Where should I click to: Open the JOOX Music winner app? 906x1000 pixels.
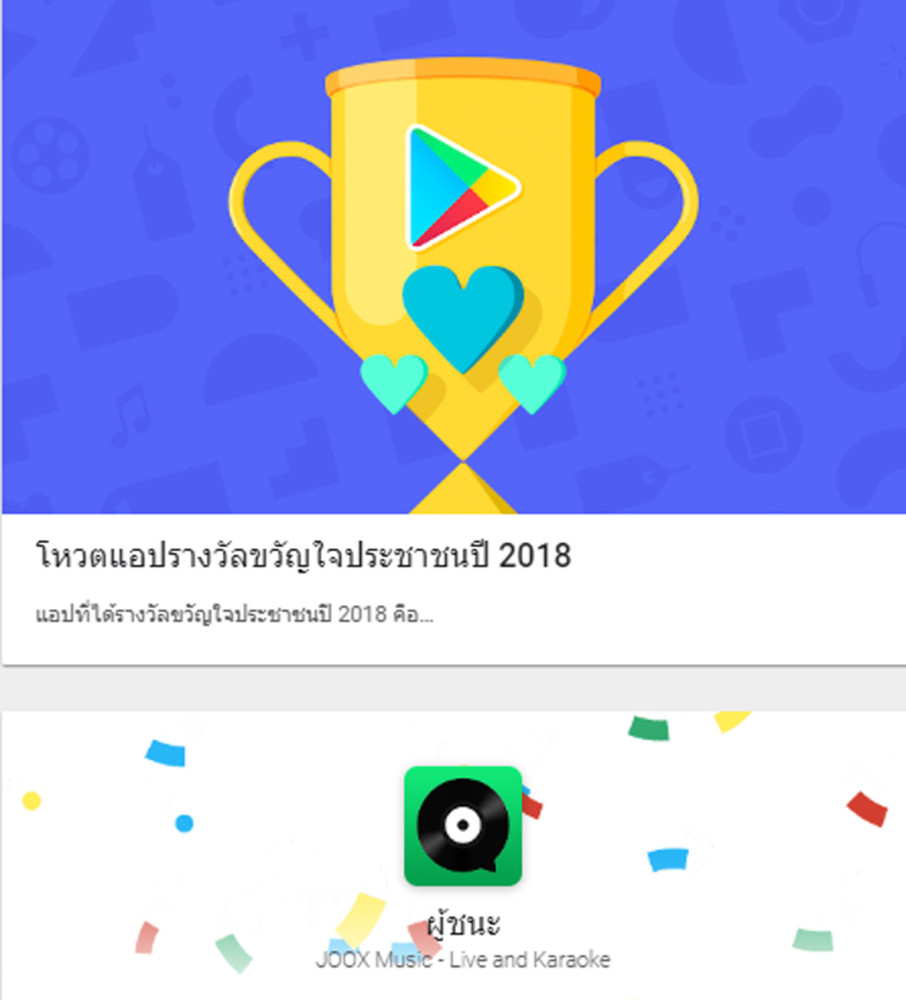[463, 826]
